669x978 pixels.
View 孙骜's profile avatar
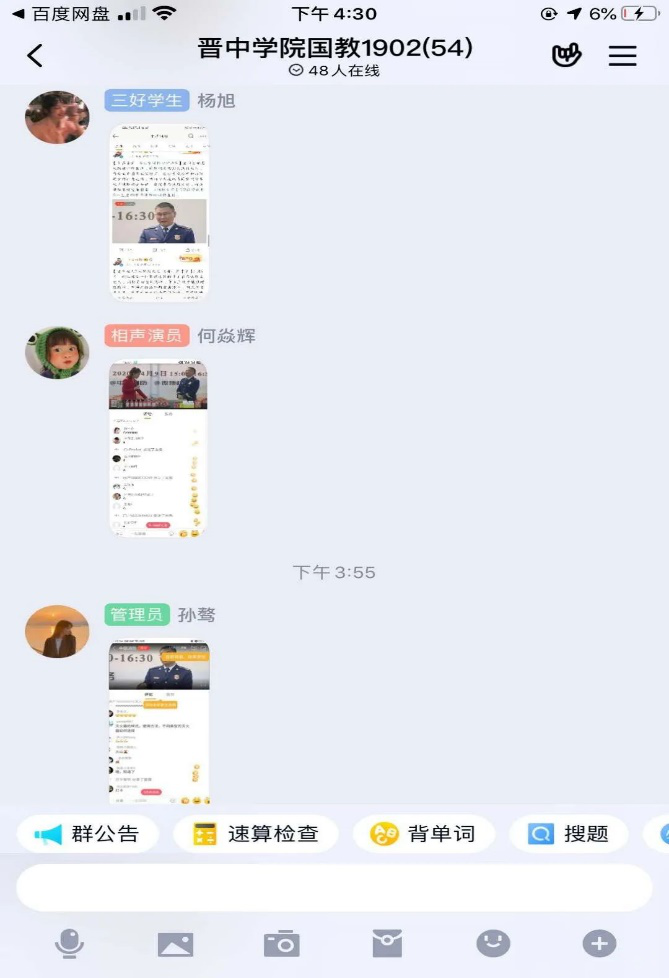(x=57, y=631)
